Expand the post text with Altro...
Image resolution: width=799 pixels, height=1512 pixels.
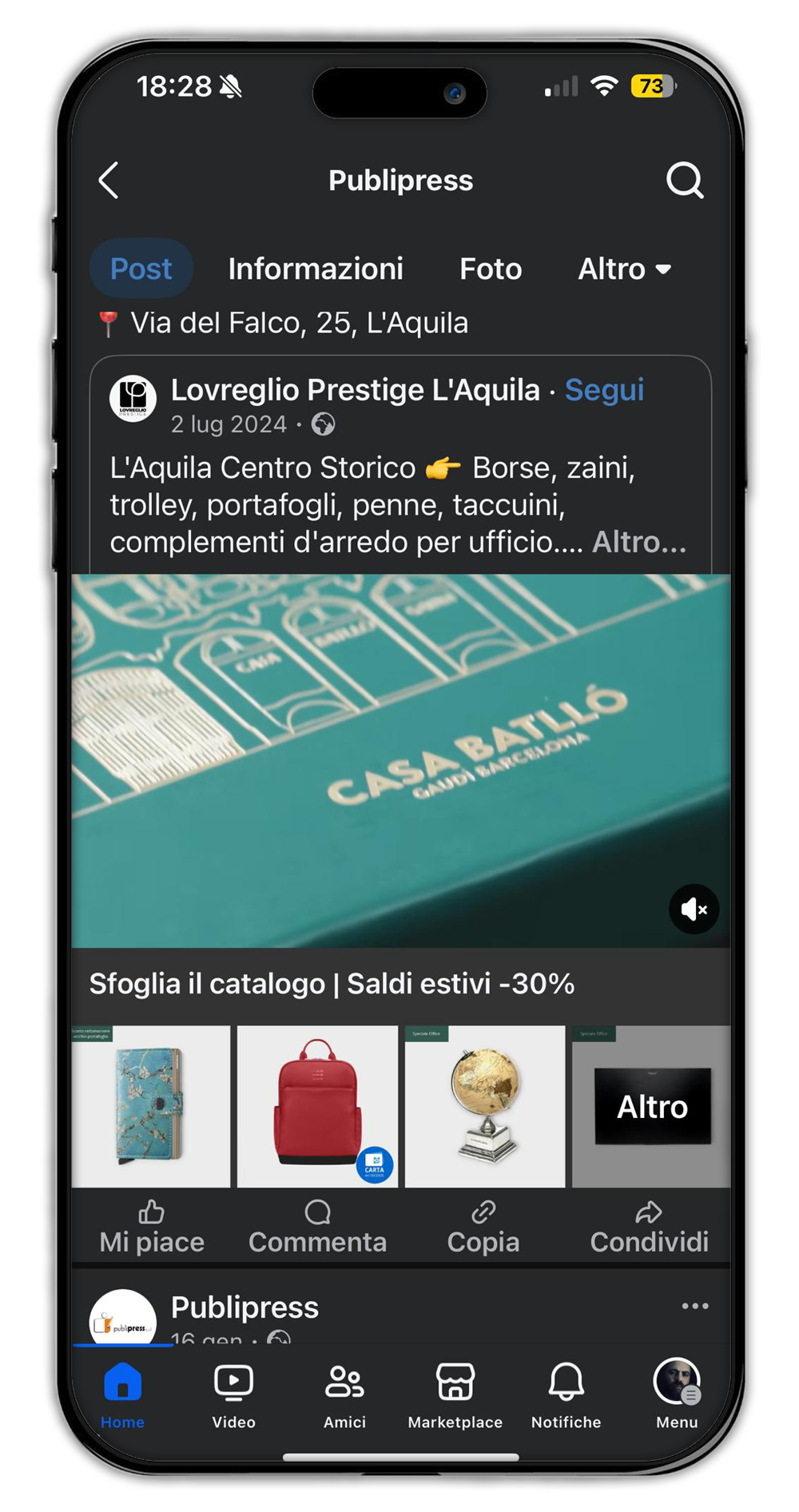pyautogui.click(x=638, y=543)
